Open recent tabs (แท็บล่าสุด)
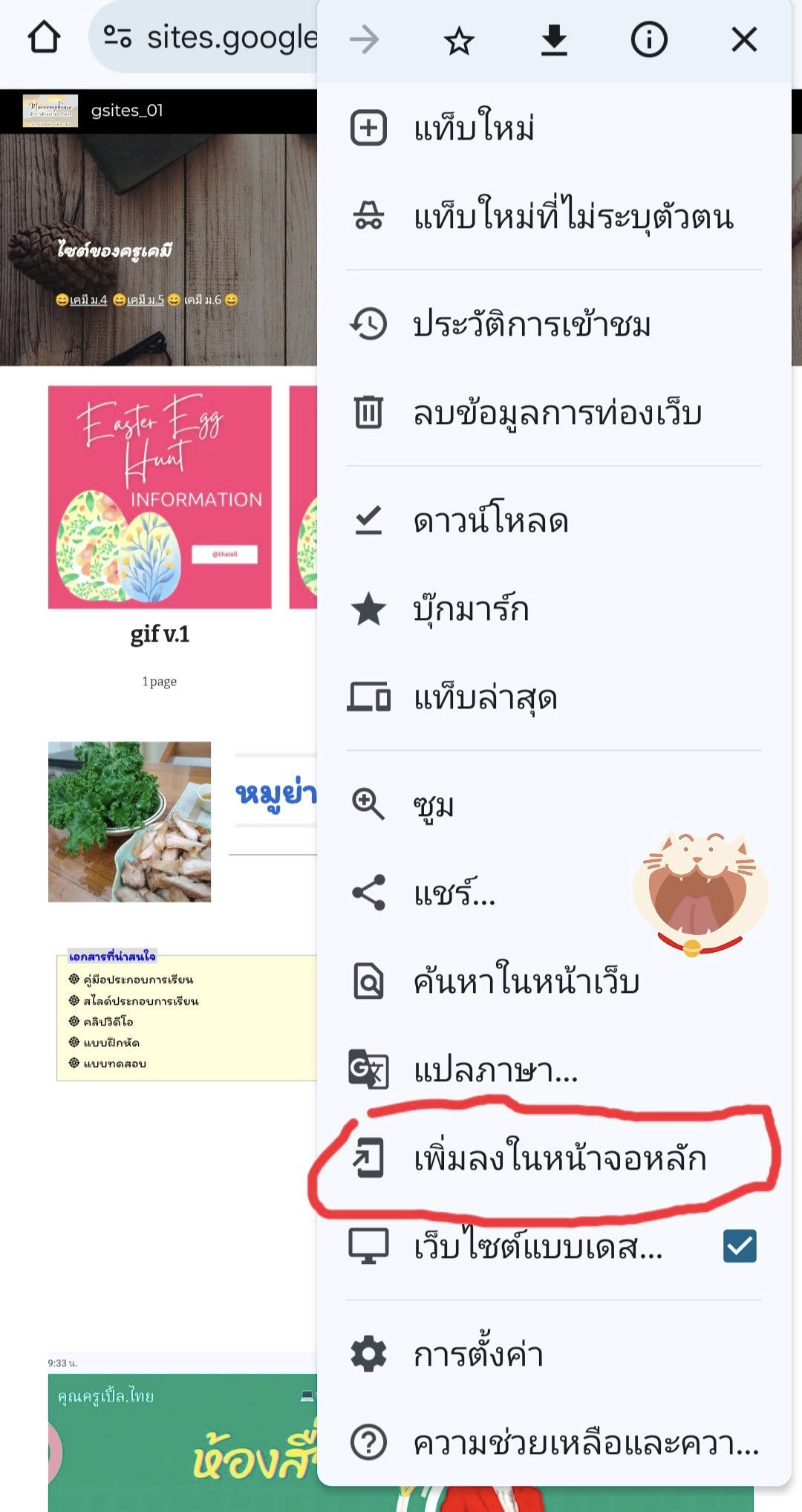Image resolution: width=802 pixels, height=1512 pixels. point(485,698)
